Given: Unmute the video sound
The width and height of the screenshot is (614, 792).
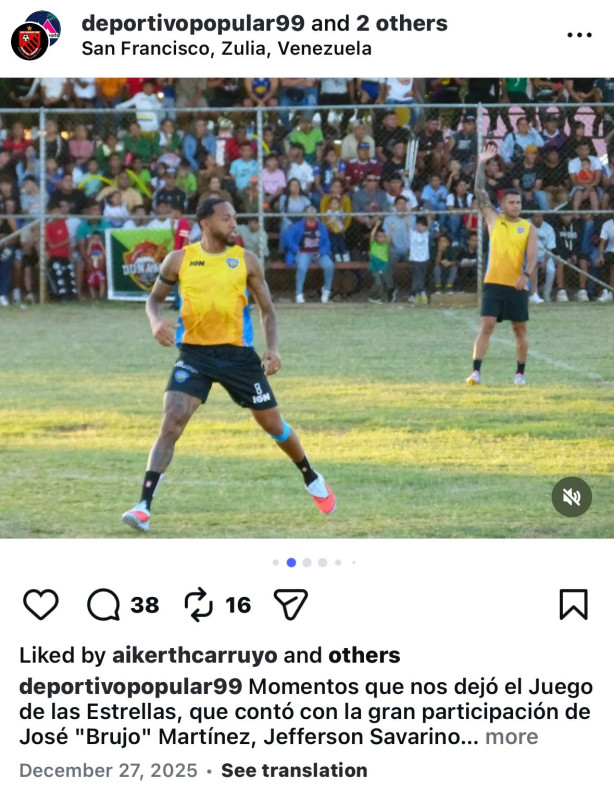Looking at the screenshot, I should click(x=571, y=497).
